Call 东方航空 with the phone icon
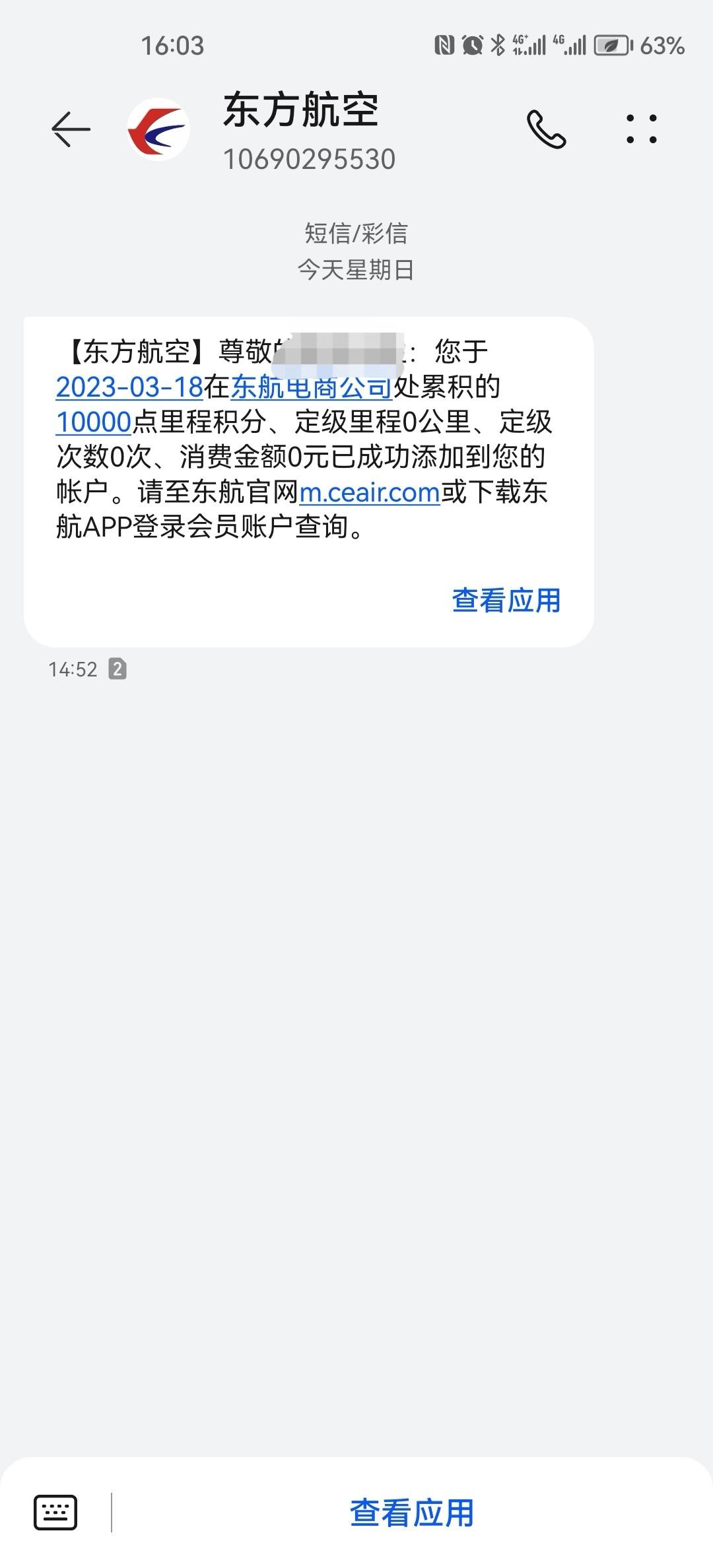The height and width of the screenshot is (1568, 713). pos(546,129)
